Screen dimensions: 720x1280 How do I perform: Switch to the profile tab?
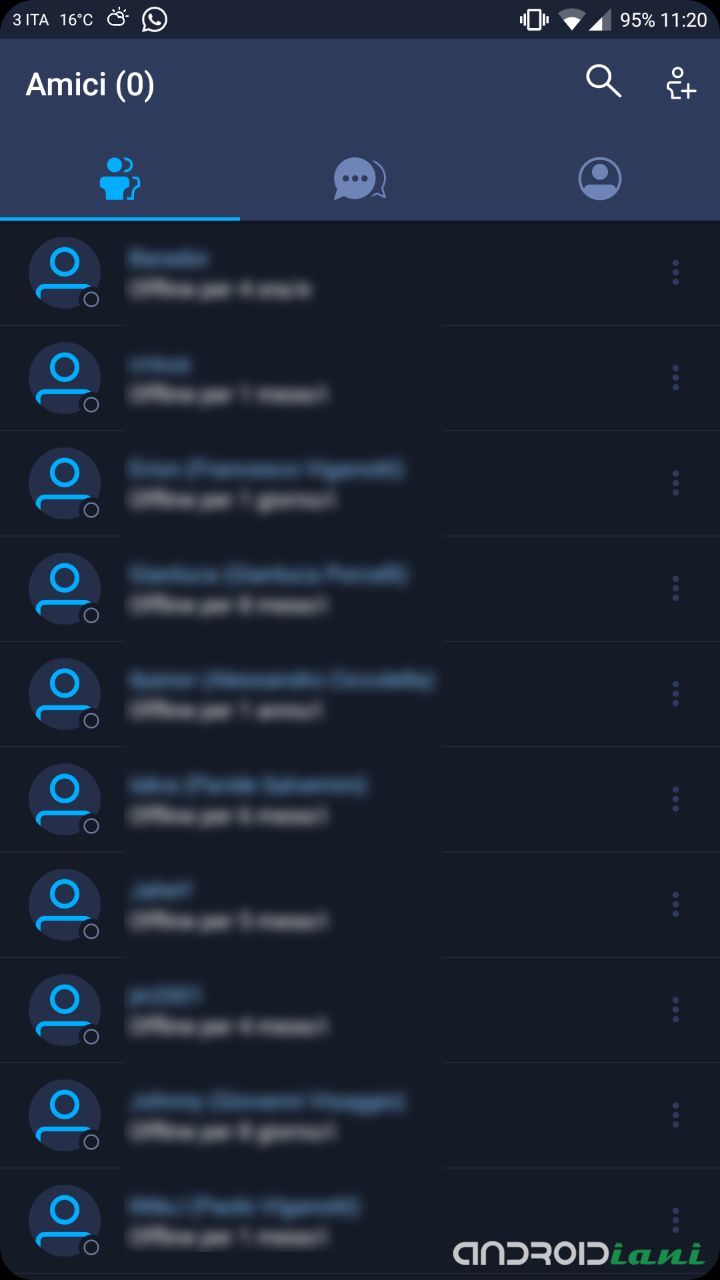coord(600,179)
